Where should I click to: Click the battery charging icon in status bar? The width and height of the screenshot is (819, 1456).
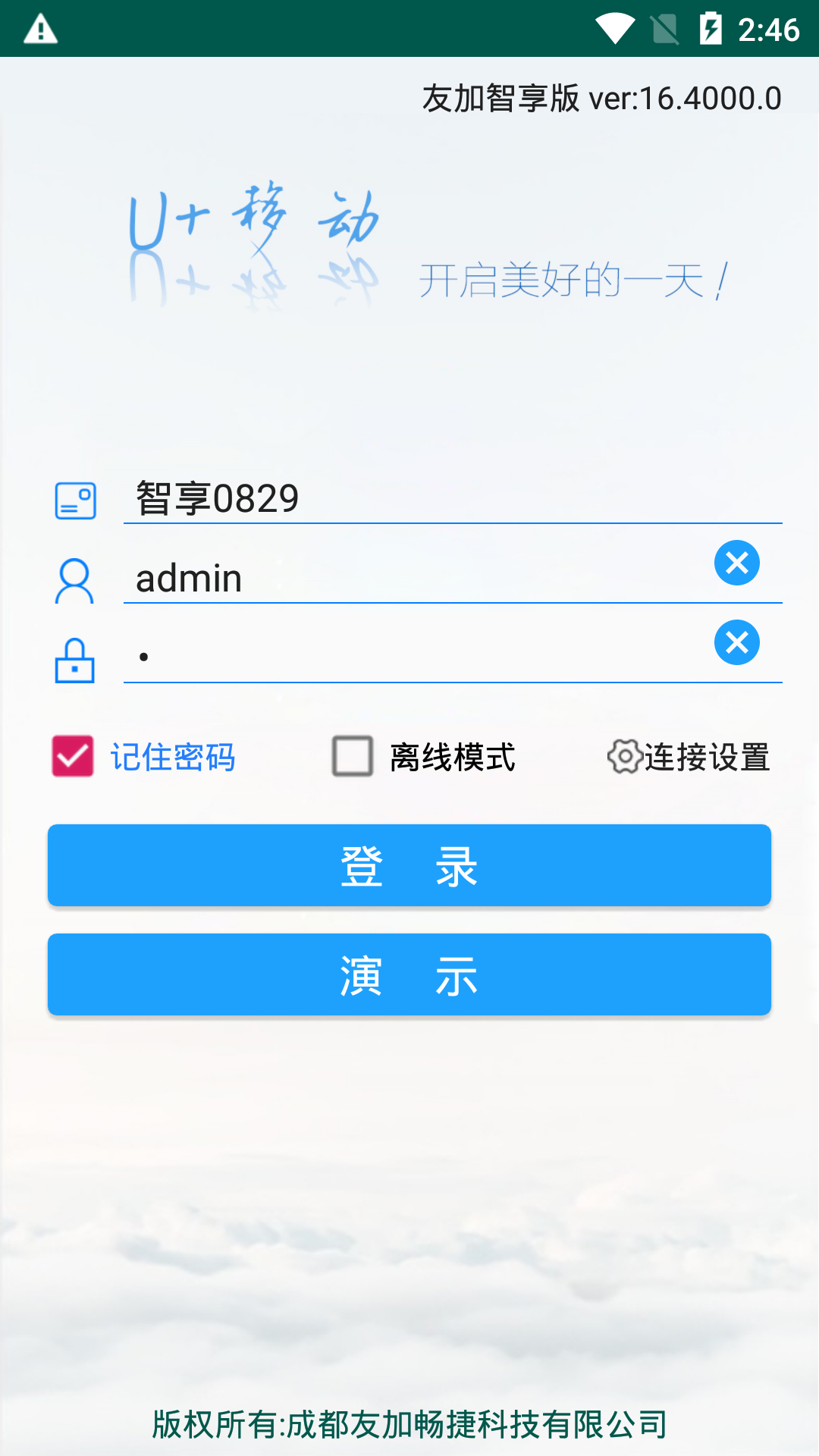pyautogui.click(x=711, y=29)
